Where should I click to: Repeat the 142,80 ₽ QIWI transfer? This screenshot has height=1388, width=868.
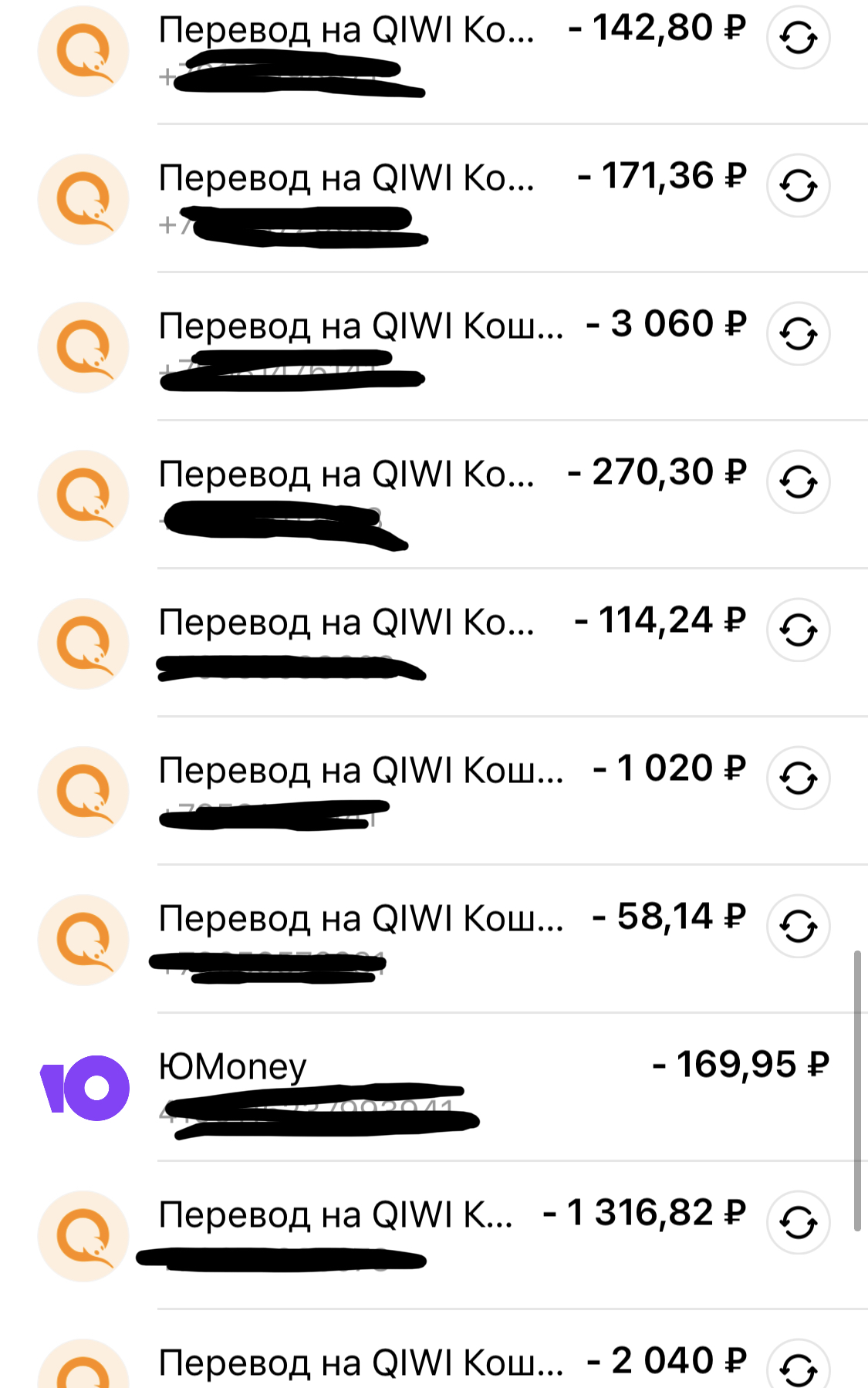pos(798,37)
